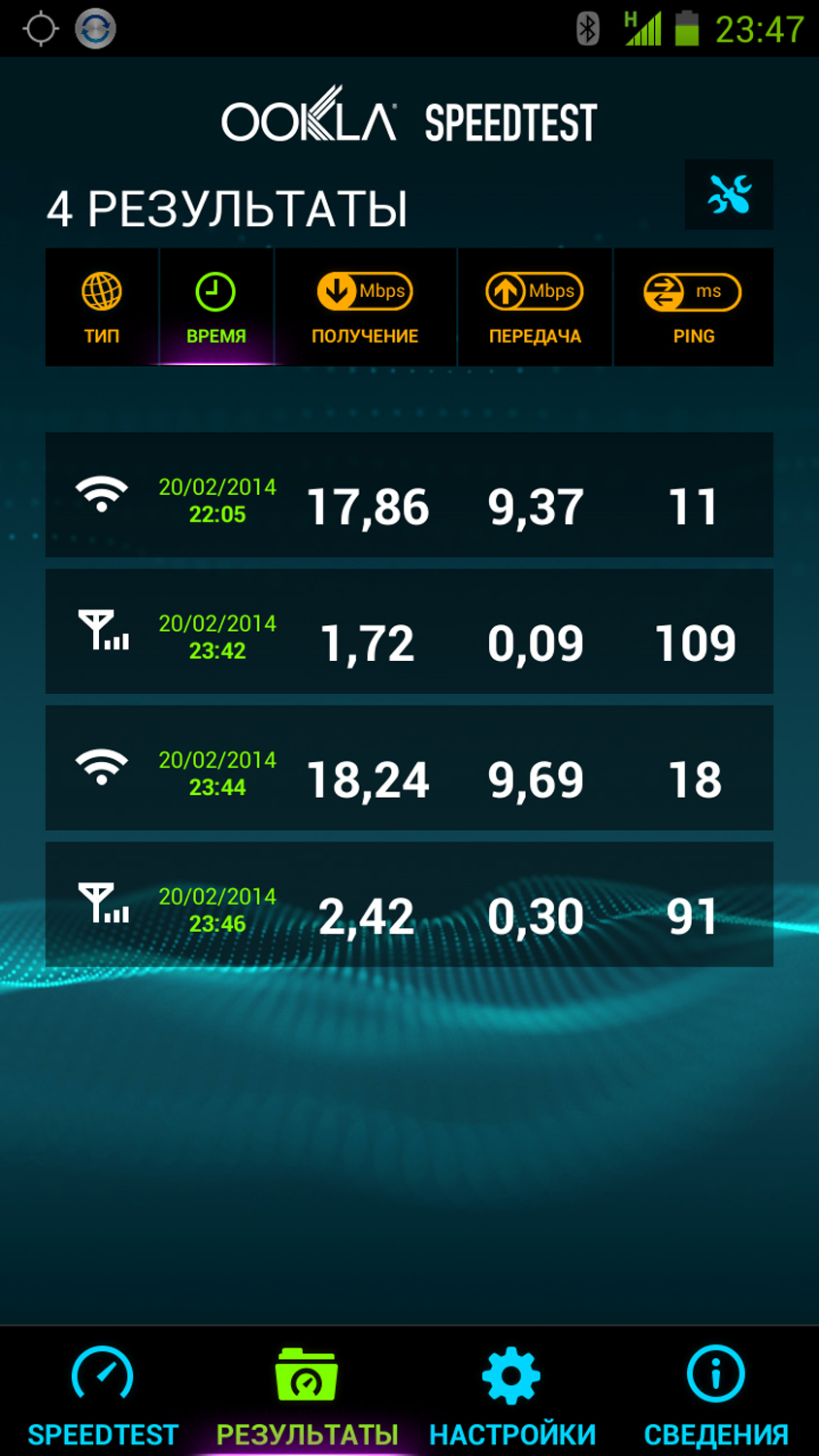Open the tools wrench icon
This screenshot has width=819, height=1456.
coord(729,195)
